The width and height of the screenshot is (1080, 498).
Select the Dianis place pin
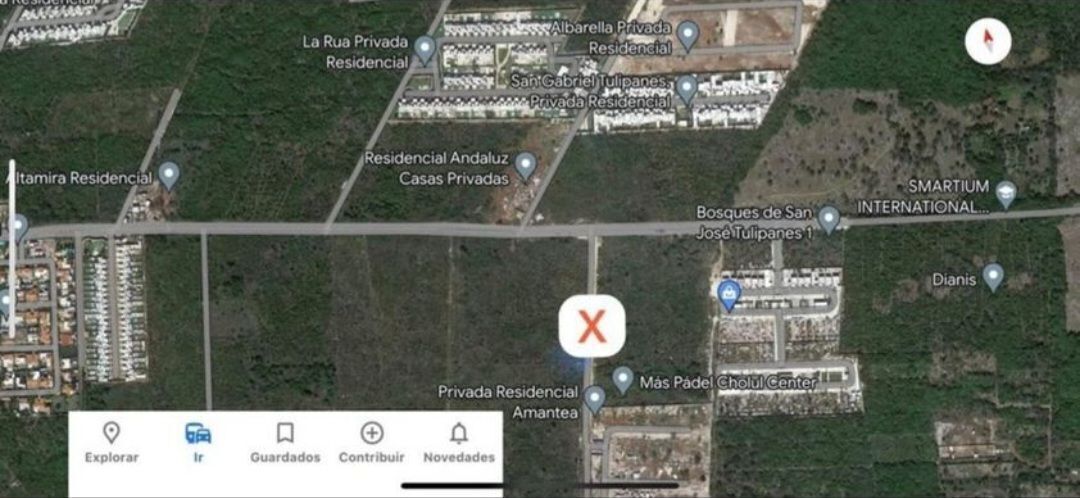tap(992, 276)
